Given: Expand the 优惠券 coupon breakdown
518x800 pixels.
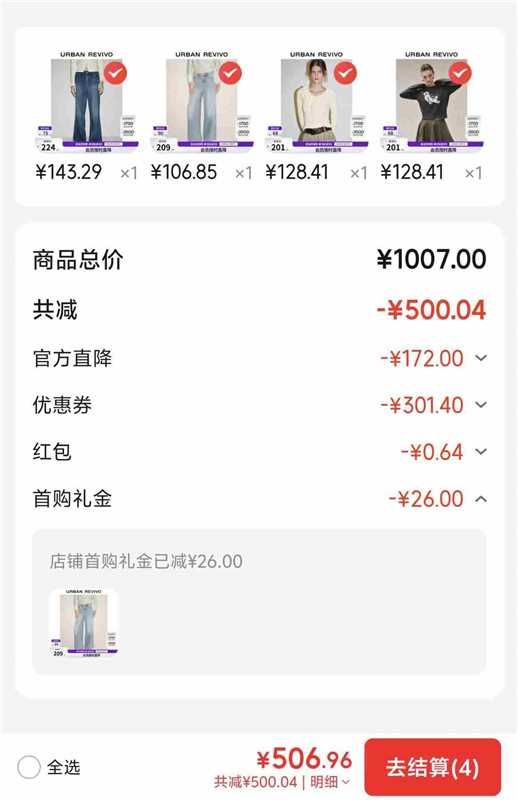Looking at the screenshot, I should click(481, 405).
